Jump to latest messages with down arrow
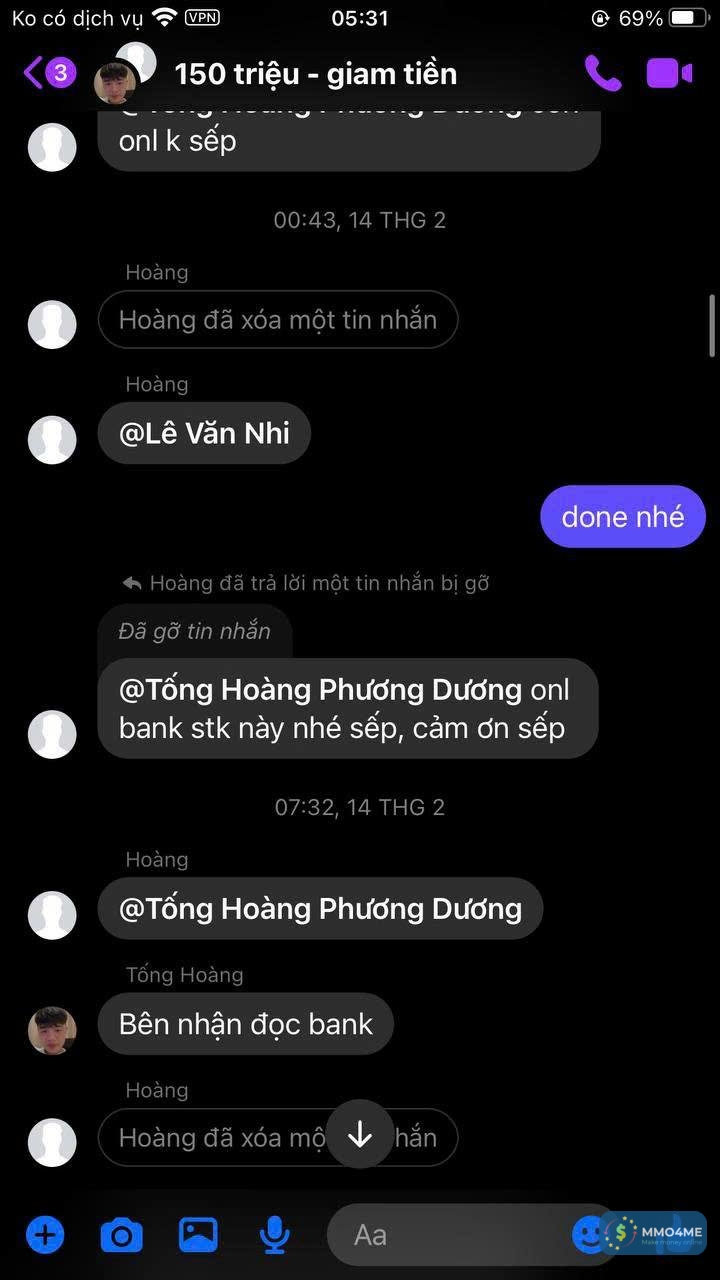 [360, 1134]
